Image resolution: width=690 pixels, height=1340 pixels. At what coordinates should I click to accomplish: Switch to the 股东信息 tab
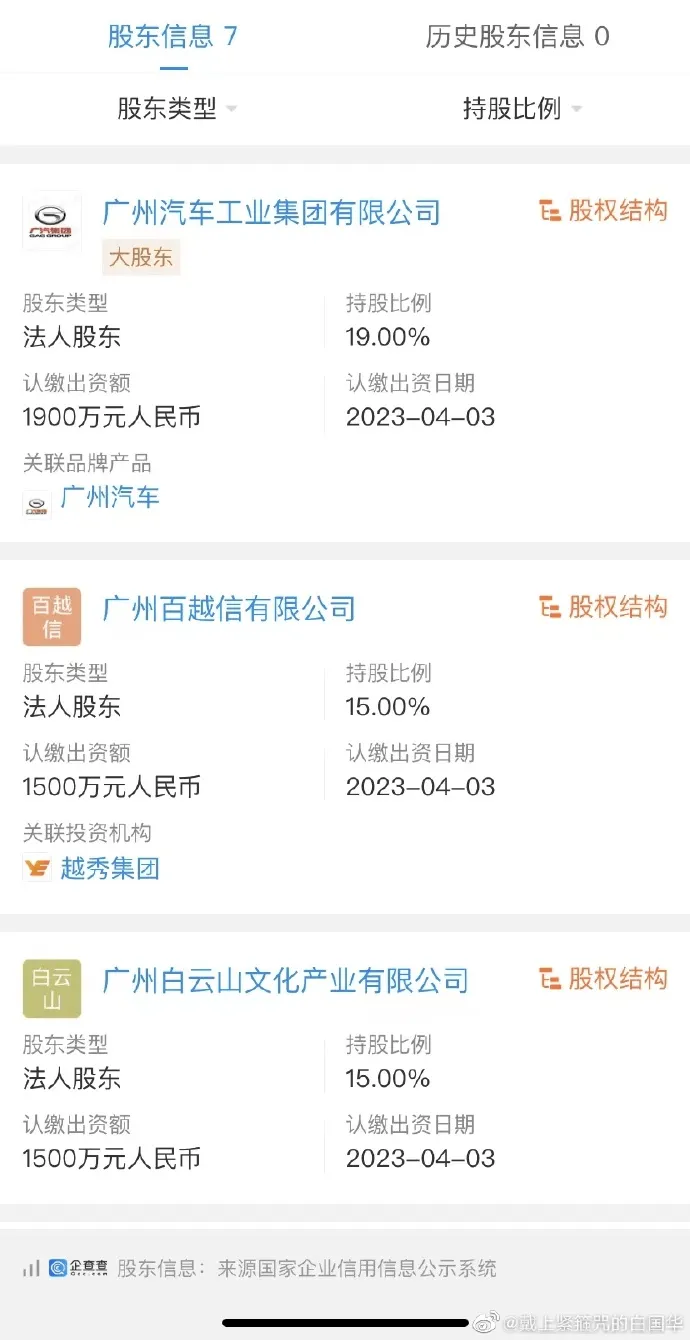[x=173, y=37]
